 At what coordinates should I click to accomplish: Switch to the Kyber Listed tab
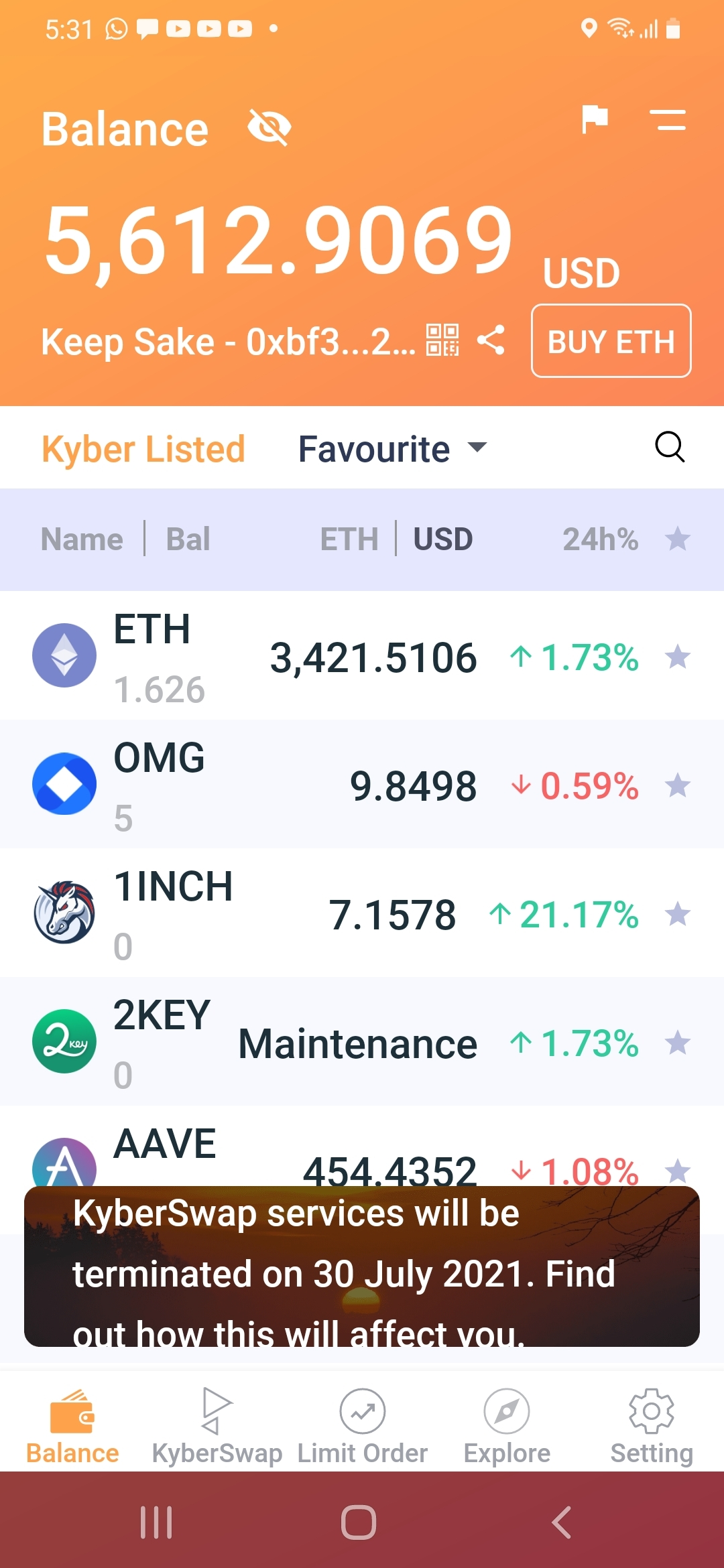pyautogui.click(x=143, y=448)
